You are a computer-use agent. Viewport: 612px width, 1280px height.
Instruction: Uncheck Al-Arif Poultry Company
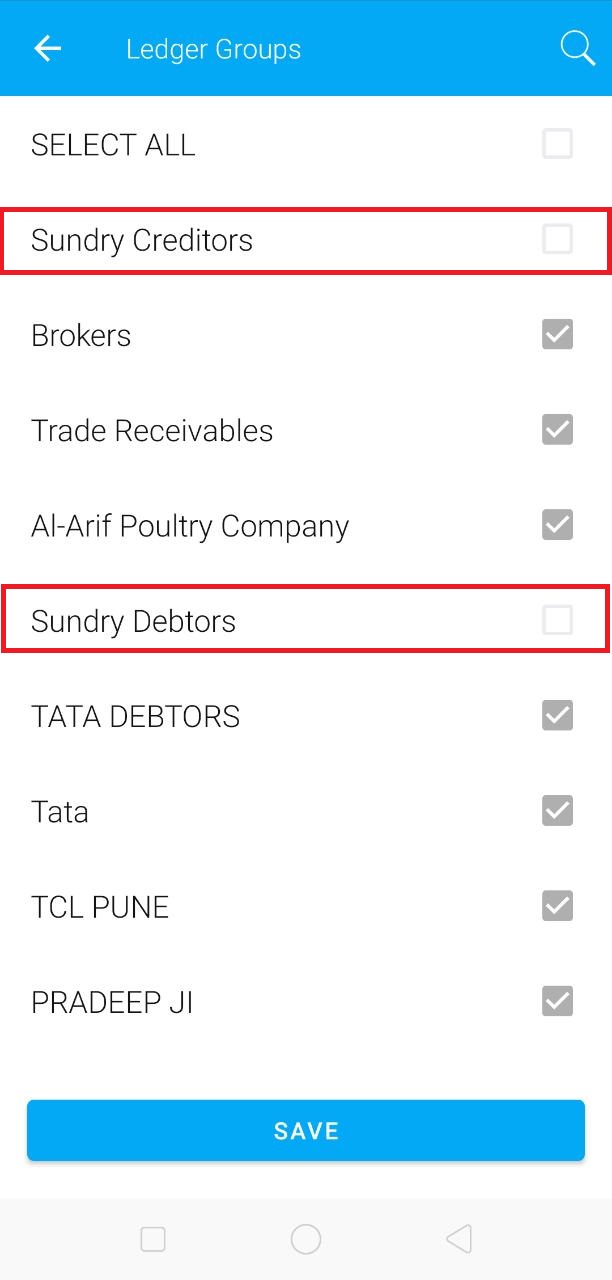[557, 524]
